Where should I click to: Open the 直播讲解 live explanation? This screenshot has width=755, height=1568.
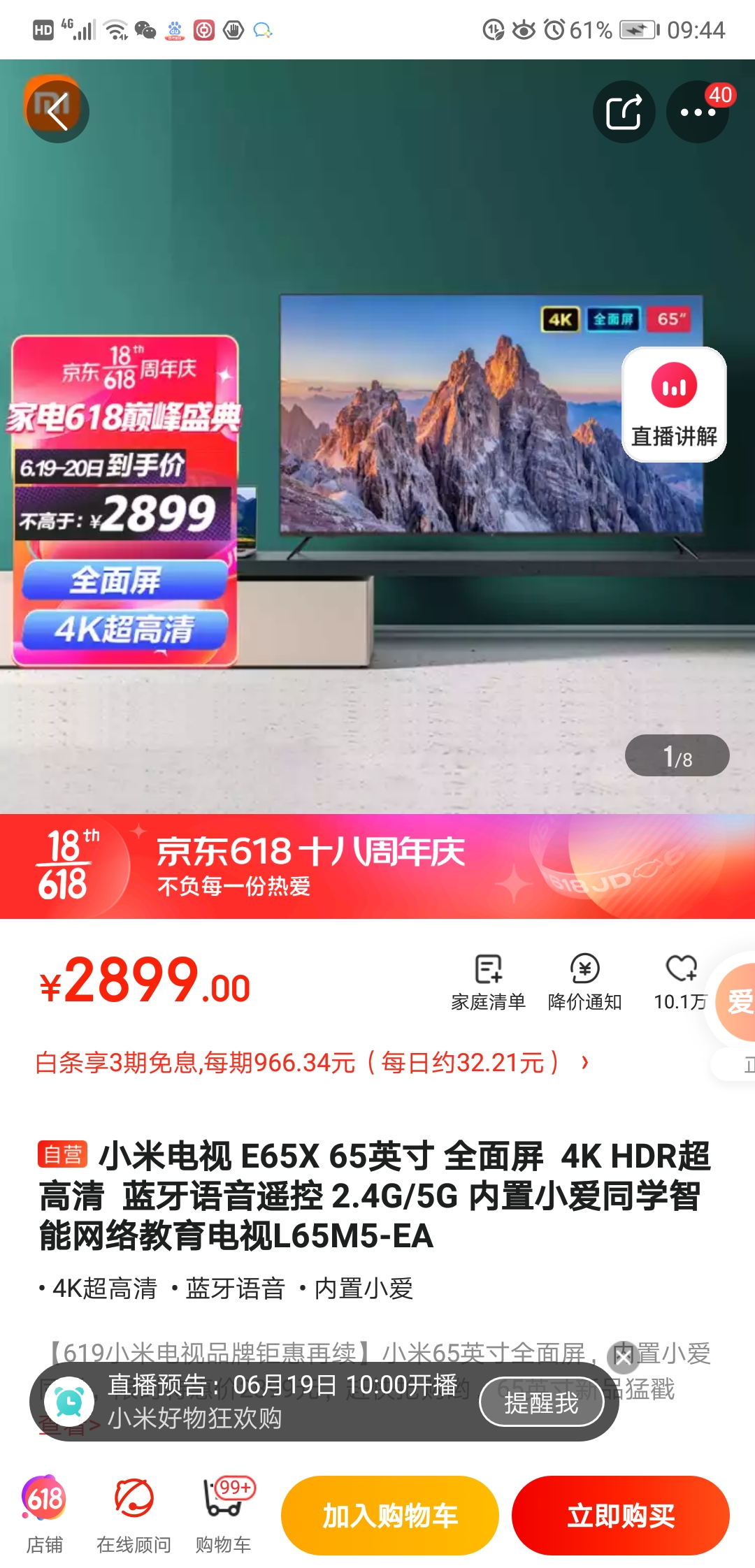(674, 405)
